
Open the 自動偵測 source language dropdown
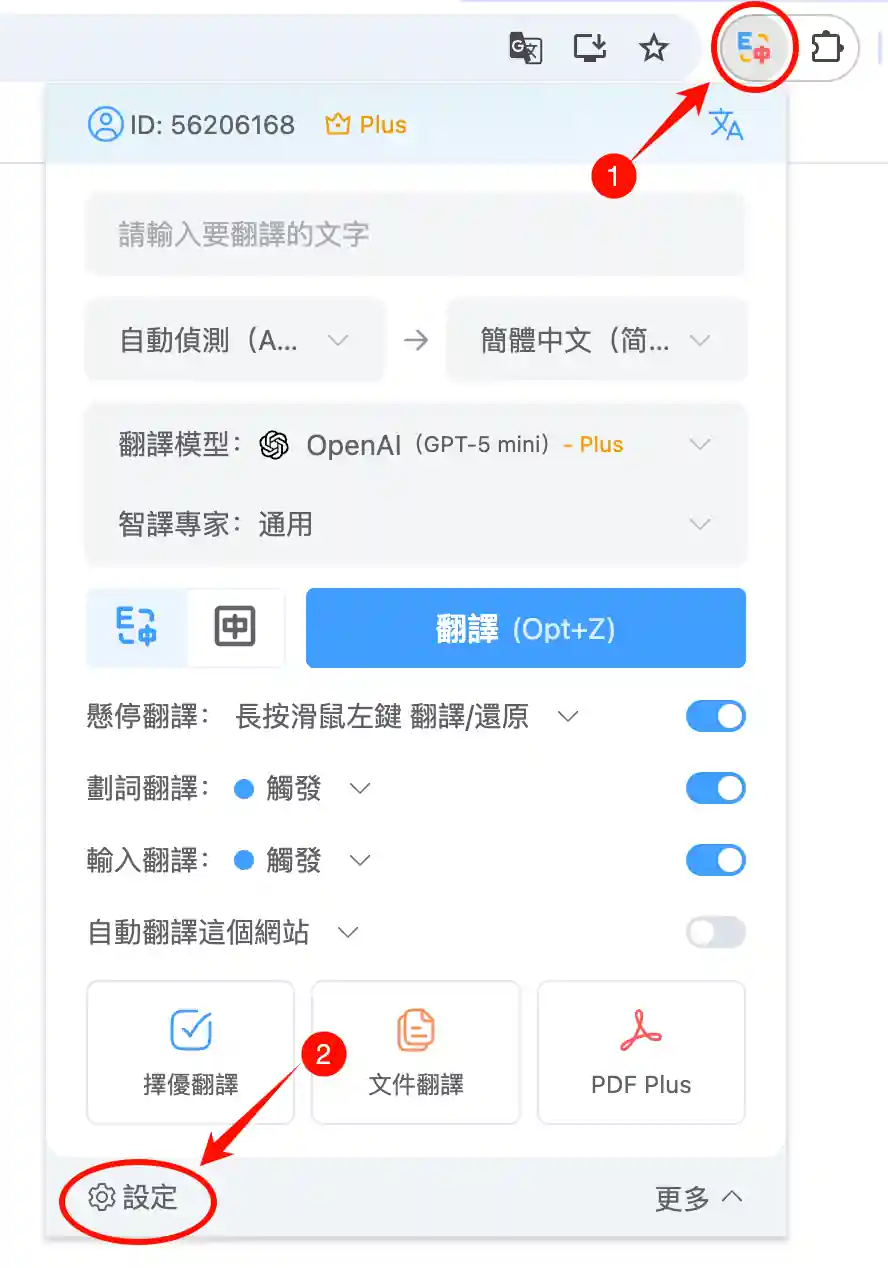point(234,340)
